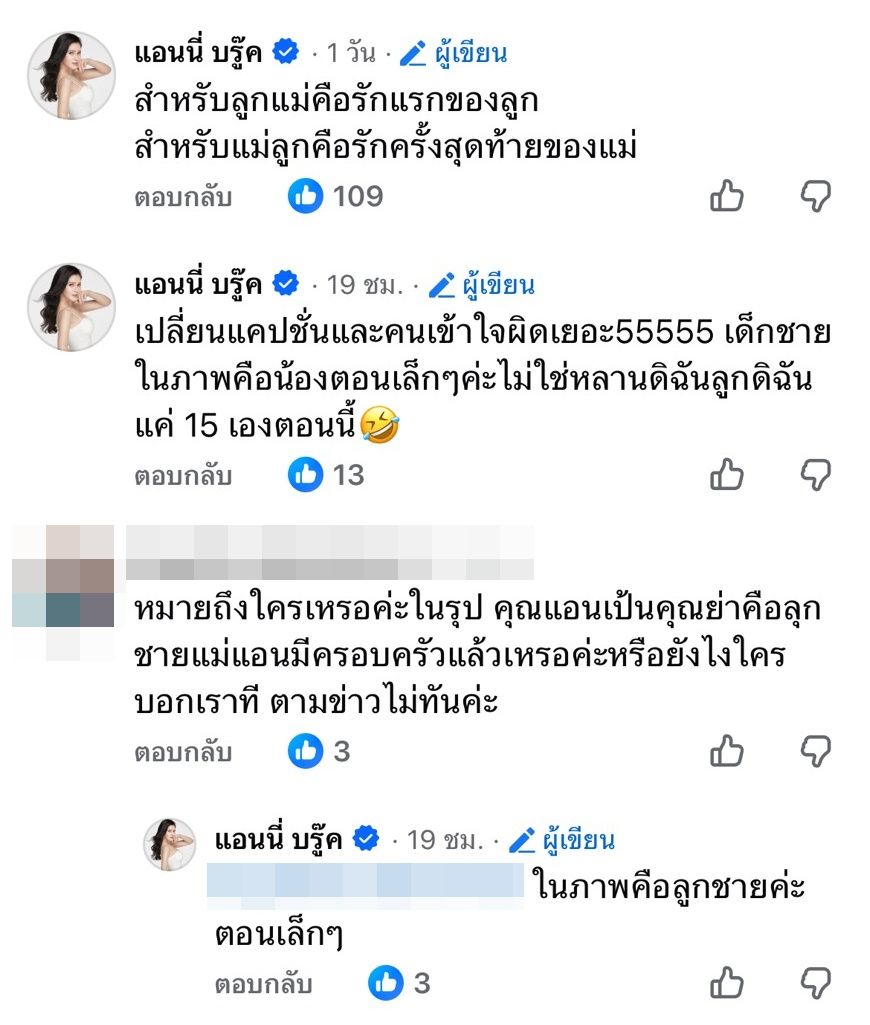This screenshot has height=1025, width=870.
Task: Reply to 'ในภาพคือลูกชายค่ะ ตอนเล็กๆ'
Action: (x=263, y=984)
